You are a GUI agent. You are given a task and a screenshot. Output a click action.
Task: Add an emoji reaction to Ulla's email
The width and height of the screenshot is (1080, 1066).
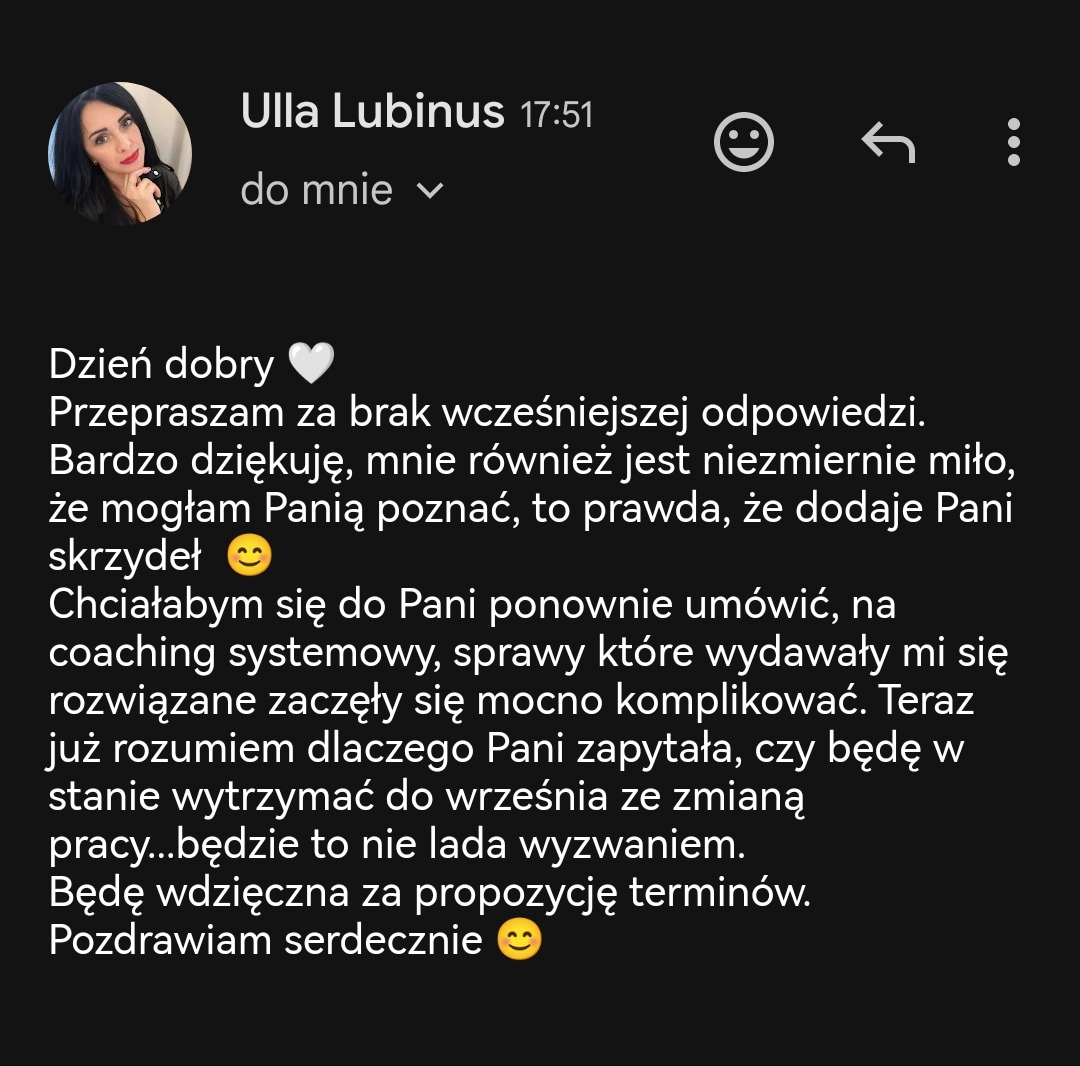(x=744, y=142)
